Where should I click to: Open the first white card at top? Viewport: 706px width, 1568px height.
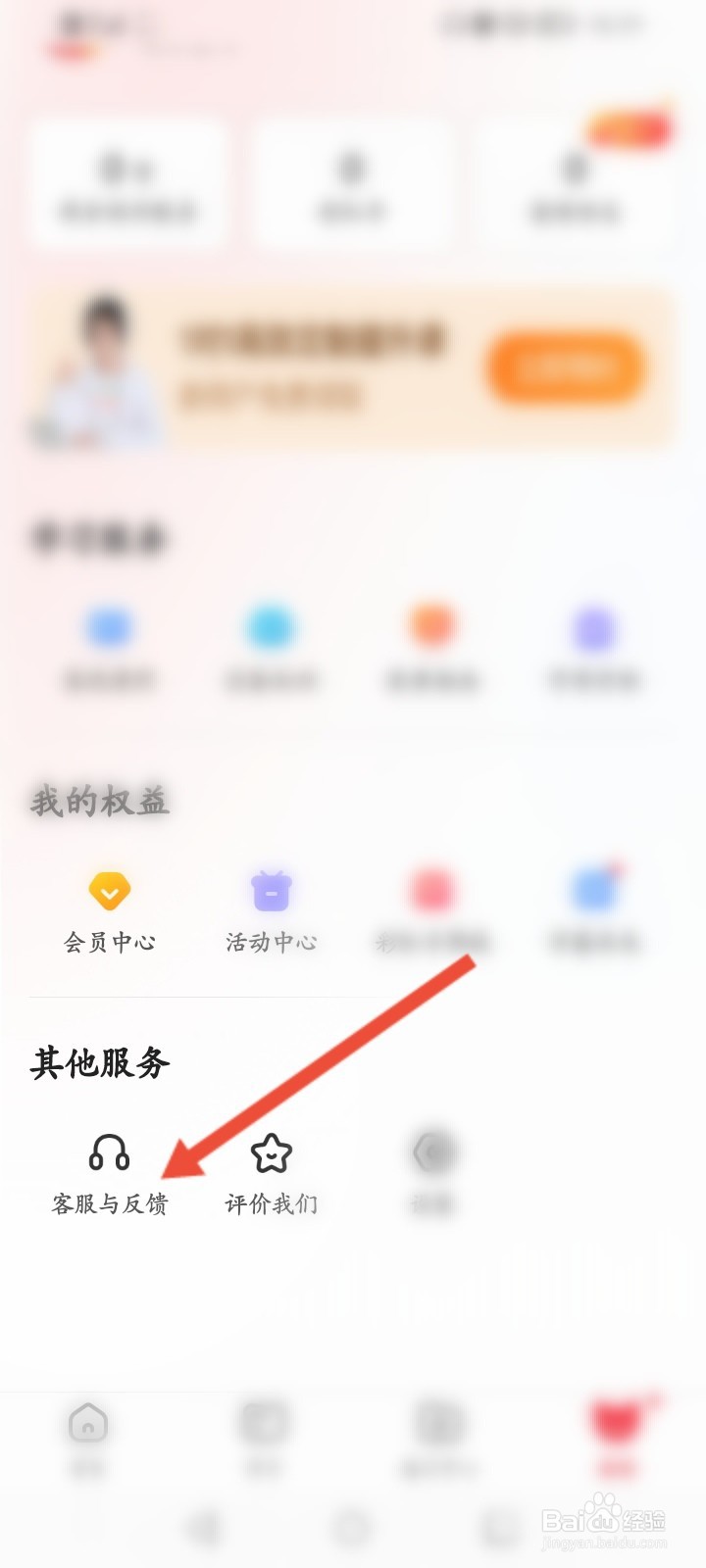(127, 186)
